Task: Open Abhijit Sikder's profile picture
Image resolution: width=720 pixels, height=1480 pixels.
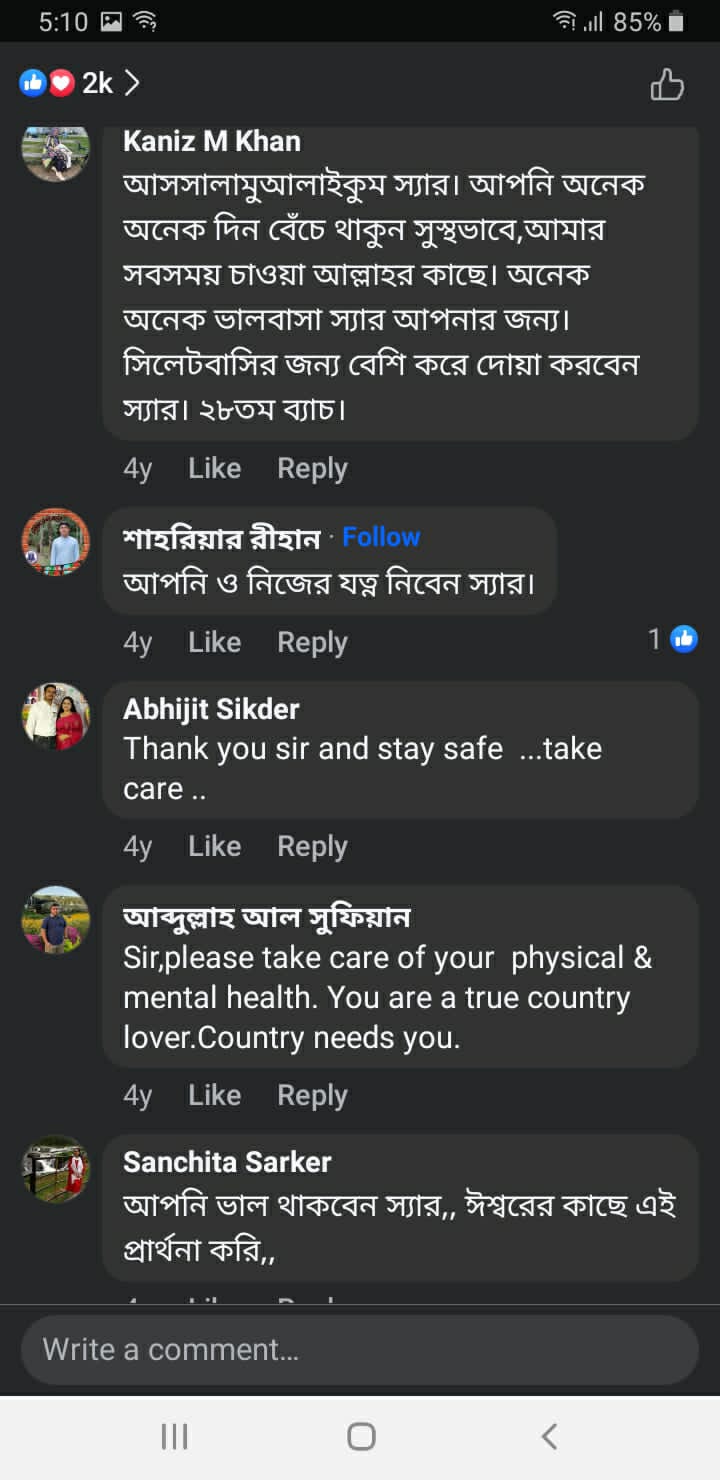Action: pos(56,716)
